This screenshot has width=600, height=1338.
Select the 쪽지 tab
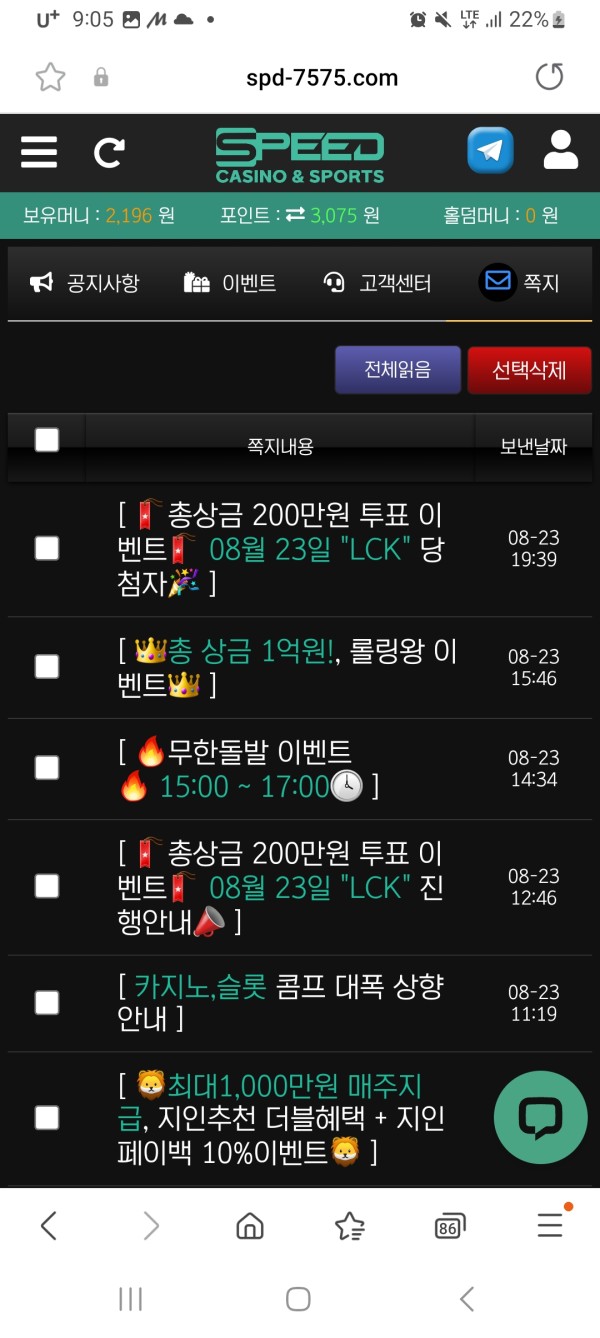519,283
